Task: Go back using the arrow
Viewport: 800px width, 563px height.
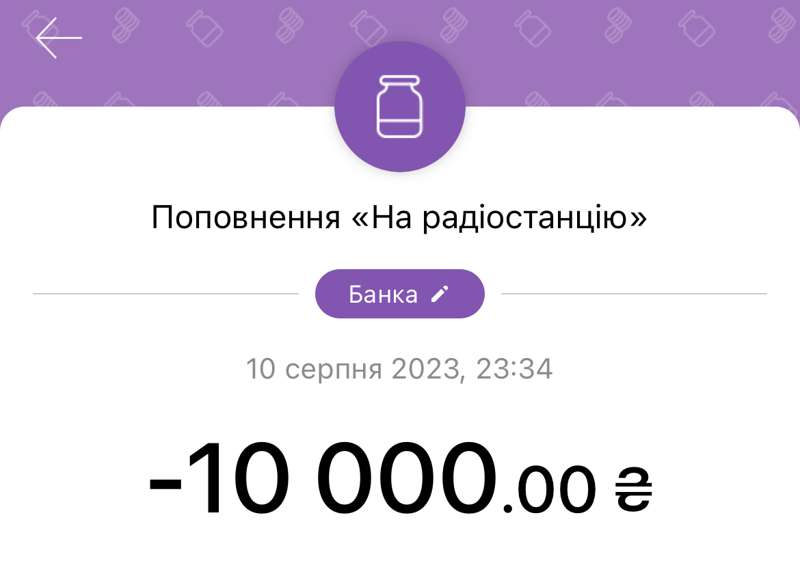Action: (x=59, y=38)
